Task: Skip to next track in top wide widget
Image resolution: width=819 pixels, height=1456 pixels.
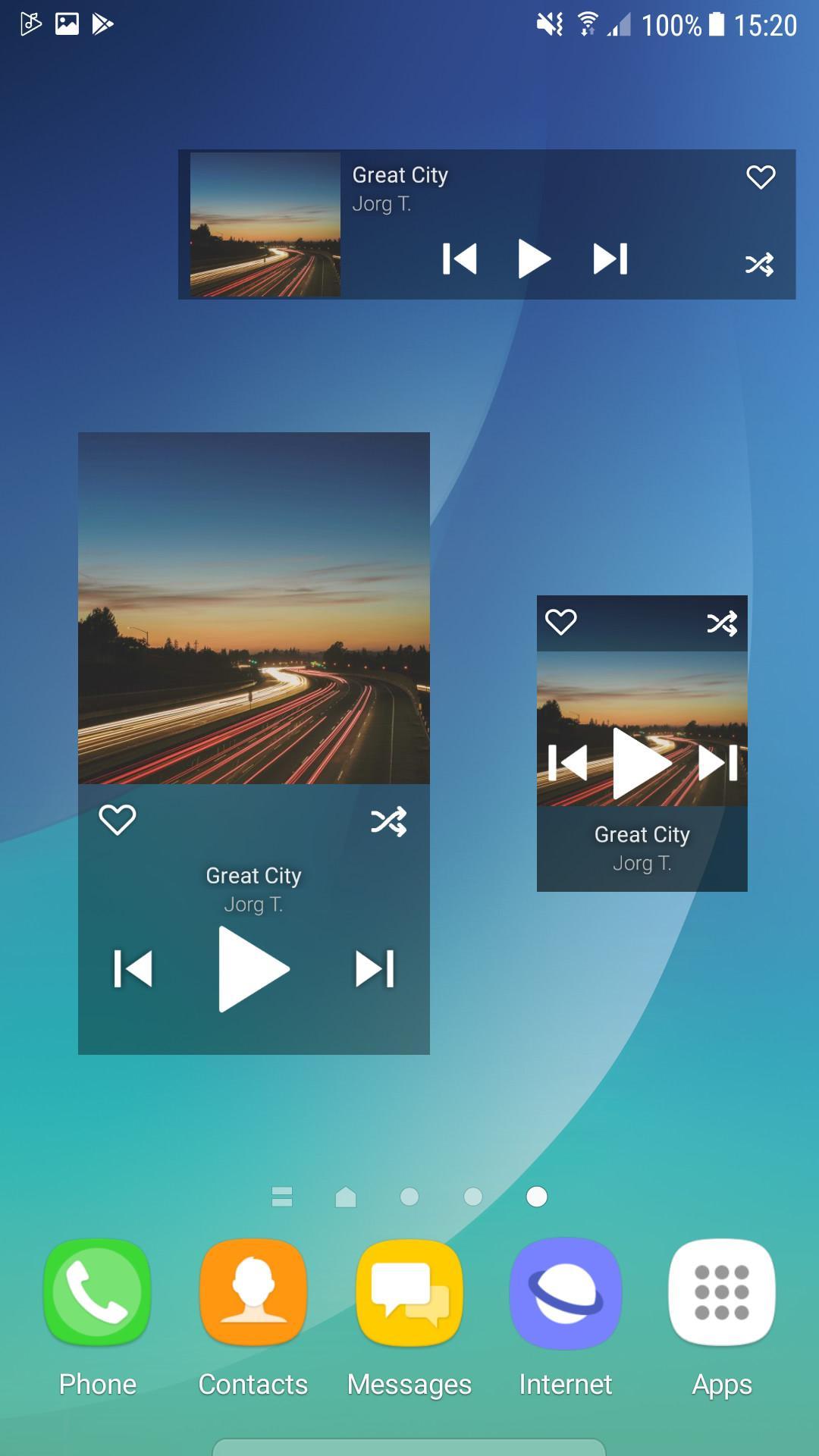Action: [x=610, y=259]
